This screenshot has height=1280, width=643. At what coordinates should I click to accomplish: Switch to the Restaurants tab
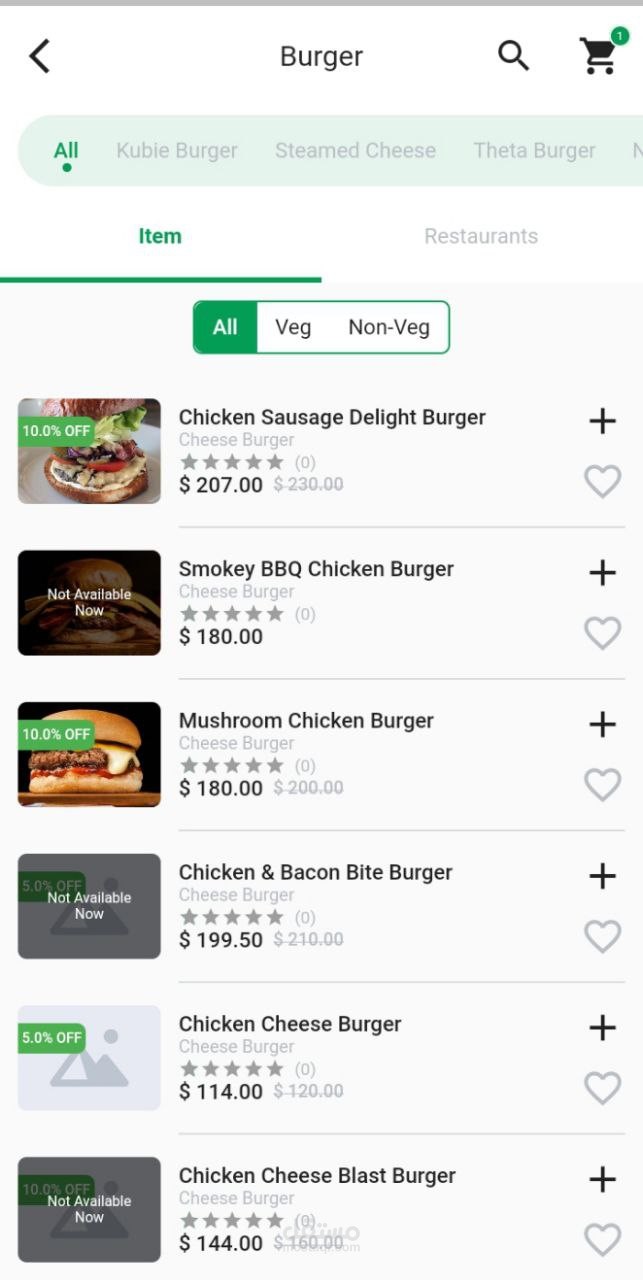(481, 237)
